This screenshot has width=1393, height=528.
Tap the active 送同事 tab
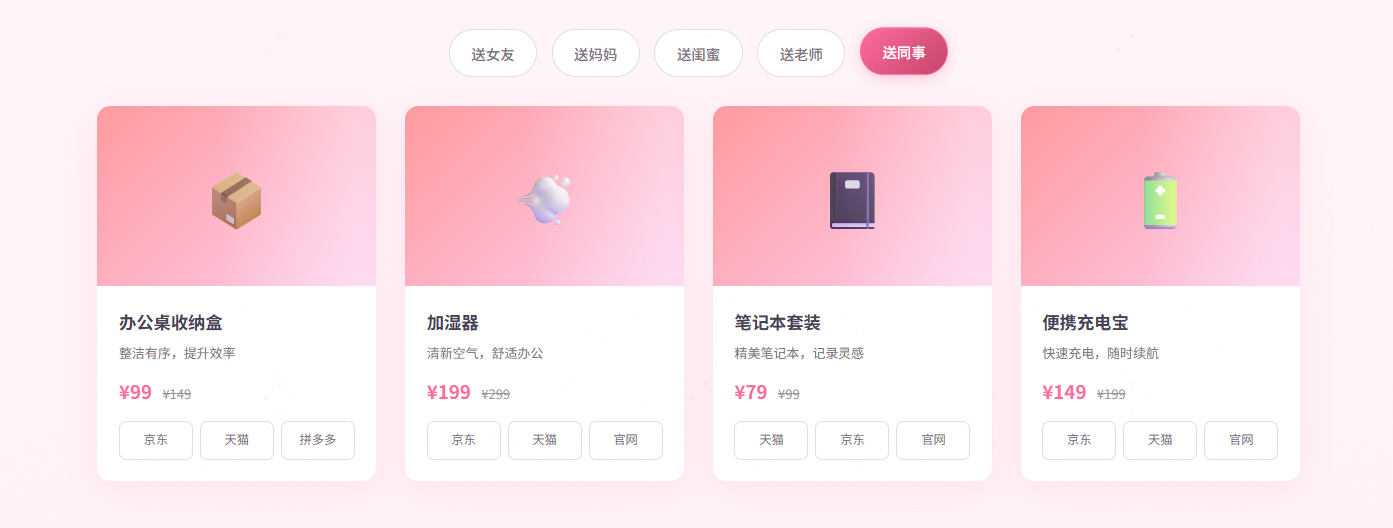[904, 52]
